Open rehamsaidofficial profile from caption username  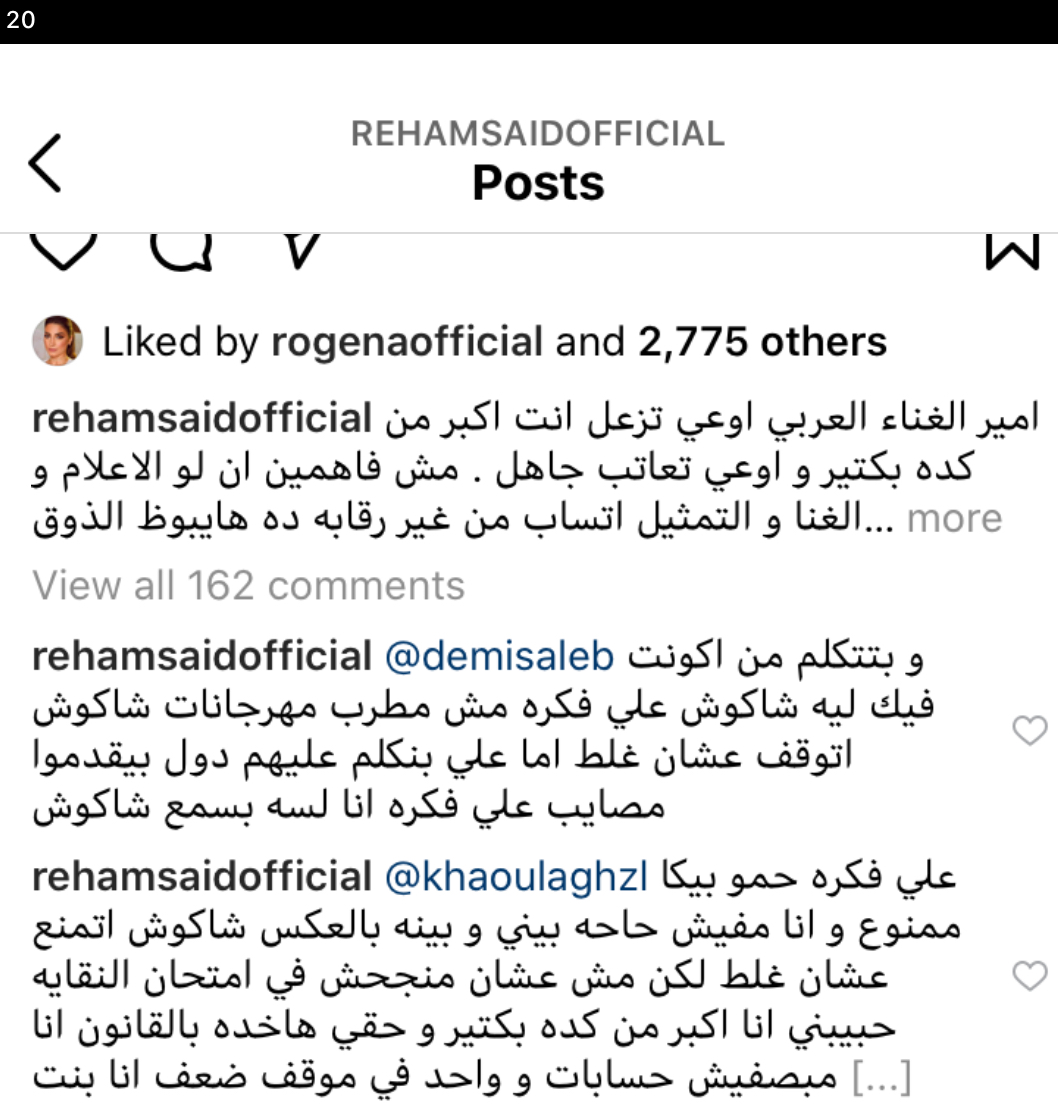click(202, 418)
